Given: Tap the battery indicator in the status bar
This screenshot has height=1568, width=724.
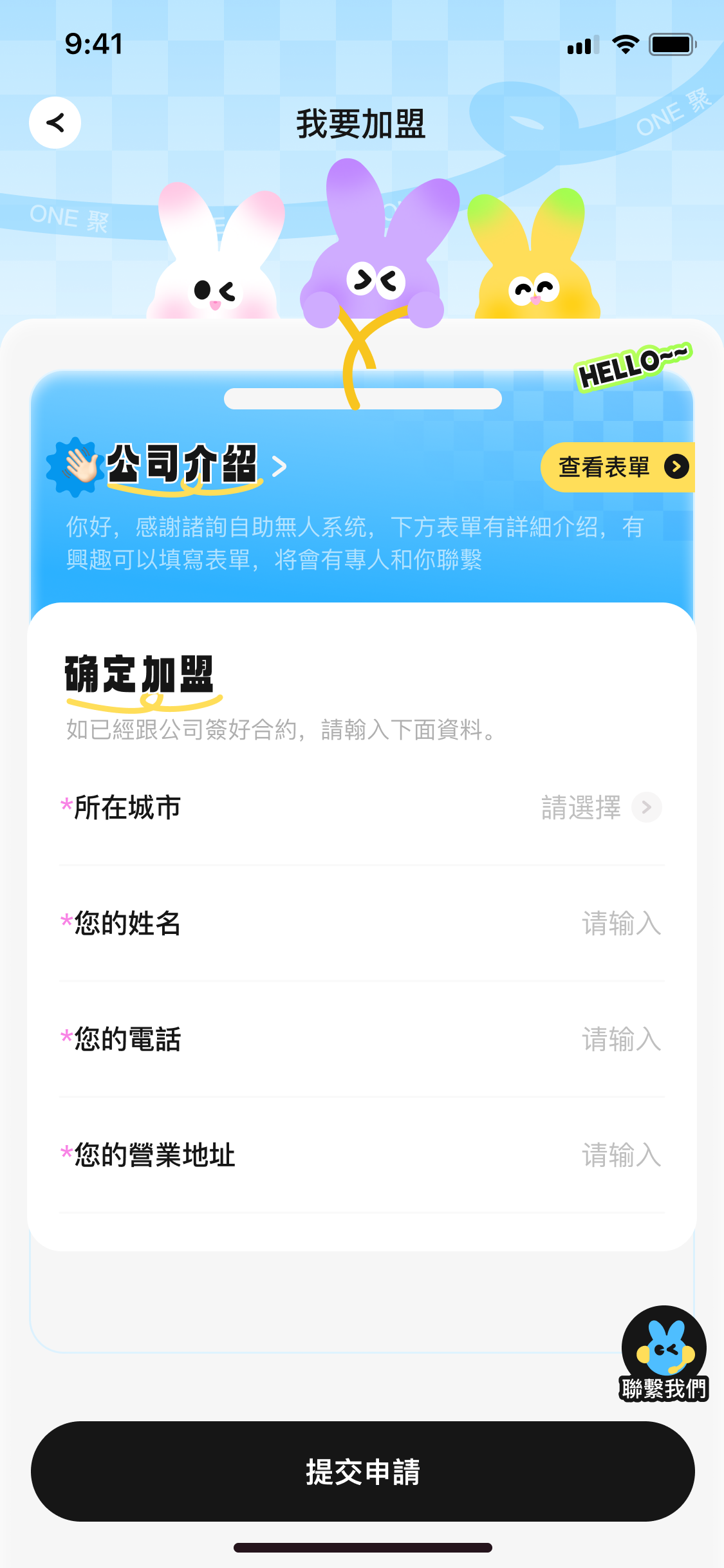Looking at the screenshot, I should tap(671, 44).
